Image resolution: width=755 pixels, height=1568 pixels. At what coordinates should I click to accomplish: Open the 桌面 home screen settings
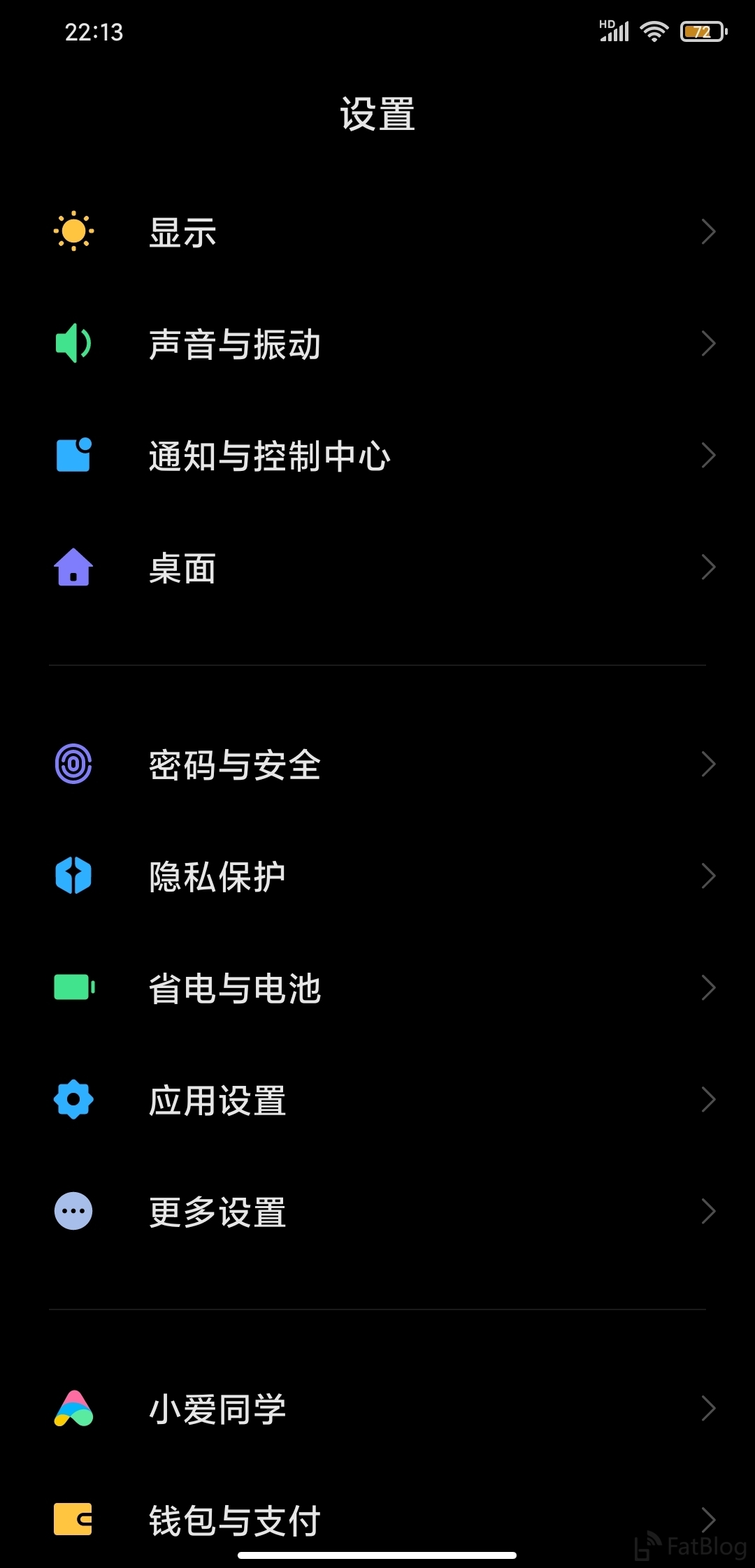[x=377, y=567]
